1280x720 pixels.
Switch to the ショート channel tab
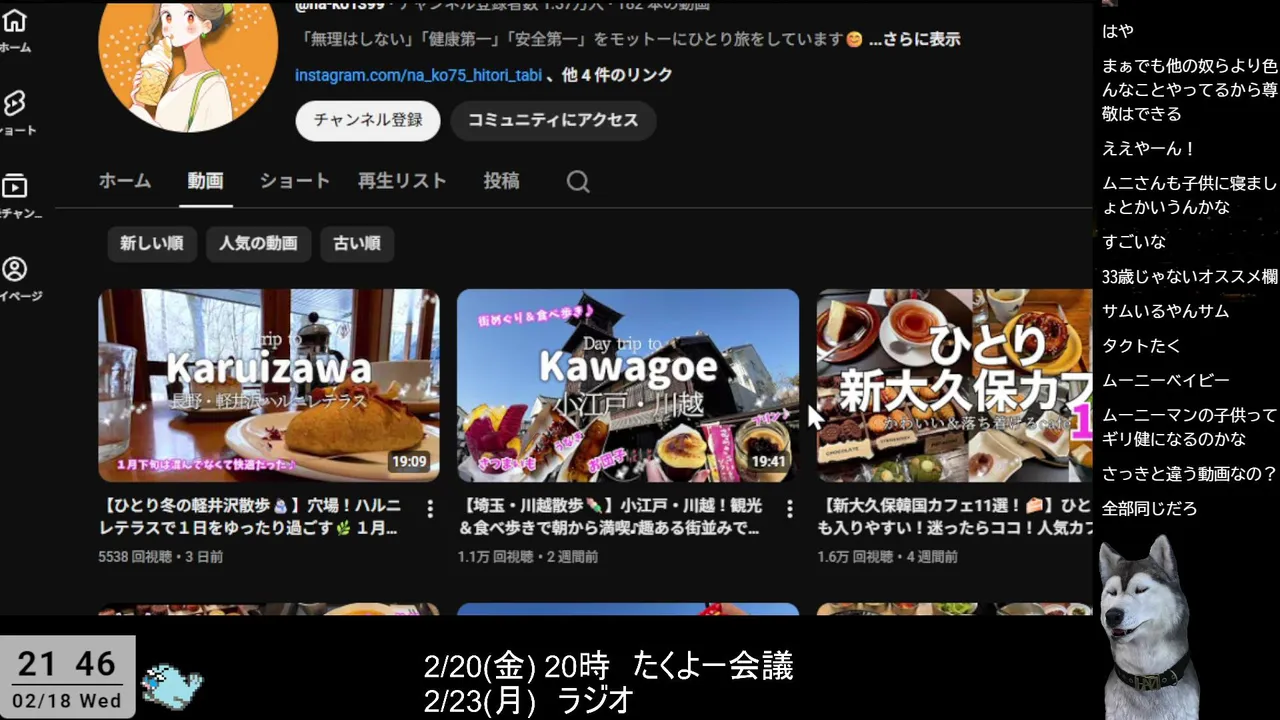point(294,181)
